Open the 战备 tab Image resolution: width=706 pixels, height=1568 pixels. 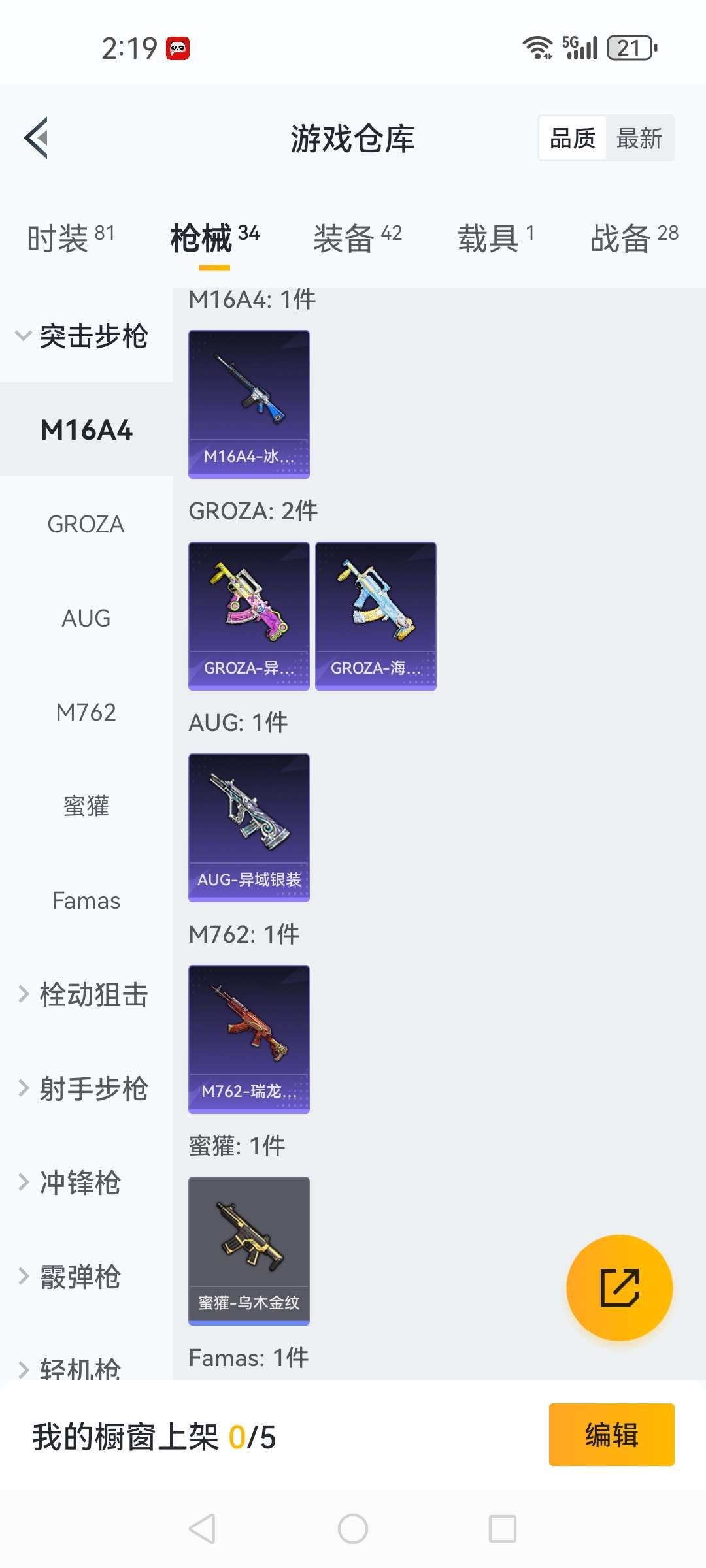(x=634, y=237)
